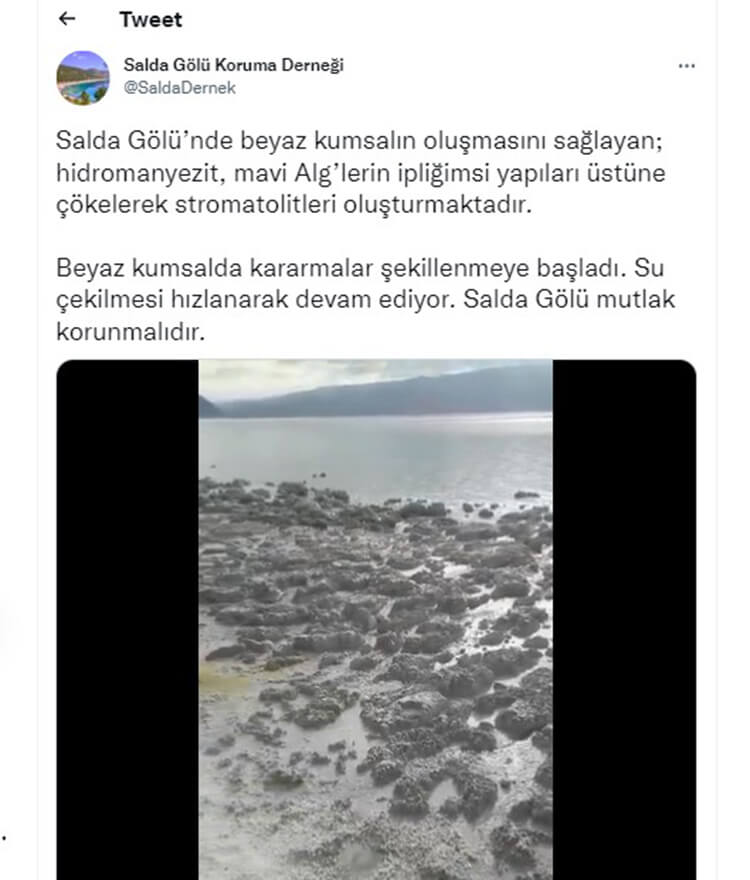Image resolution: width=750 pixels, height=880 pixels.
Task: Click the attached shoreline video thumbnail
Action: pos(375,620)
